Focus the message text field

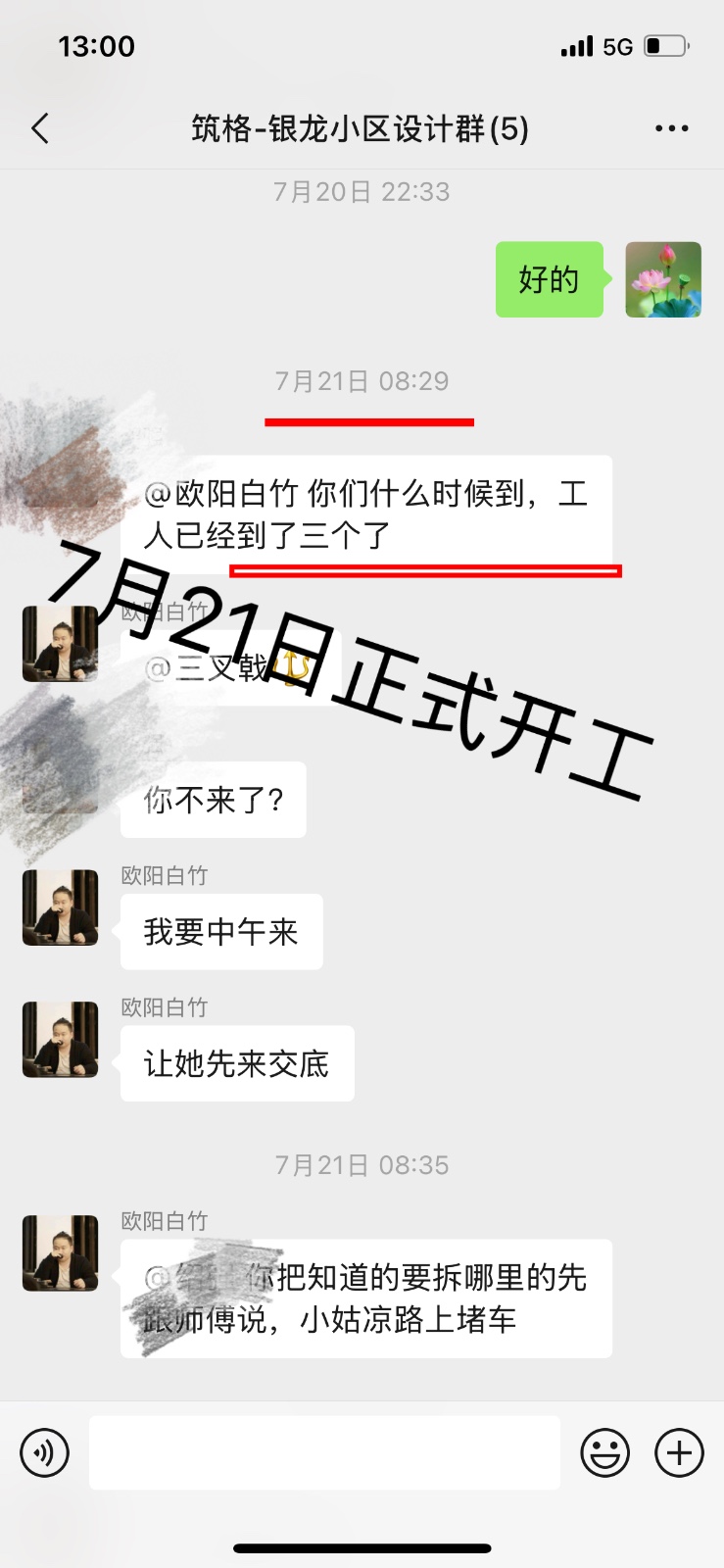[x=324, y=1452]
